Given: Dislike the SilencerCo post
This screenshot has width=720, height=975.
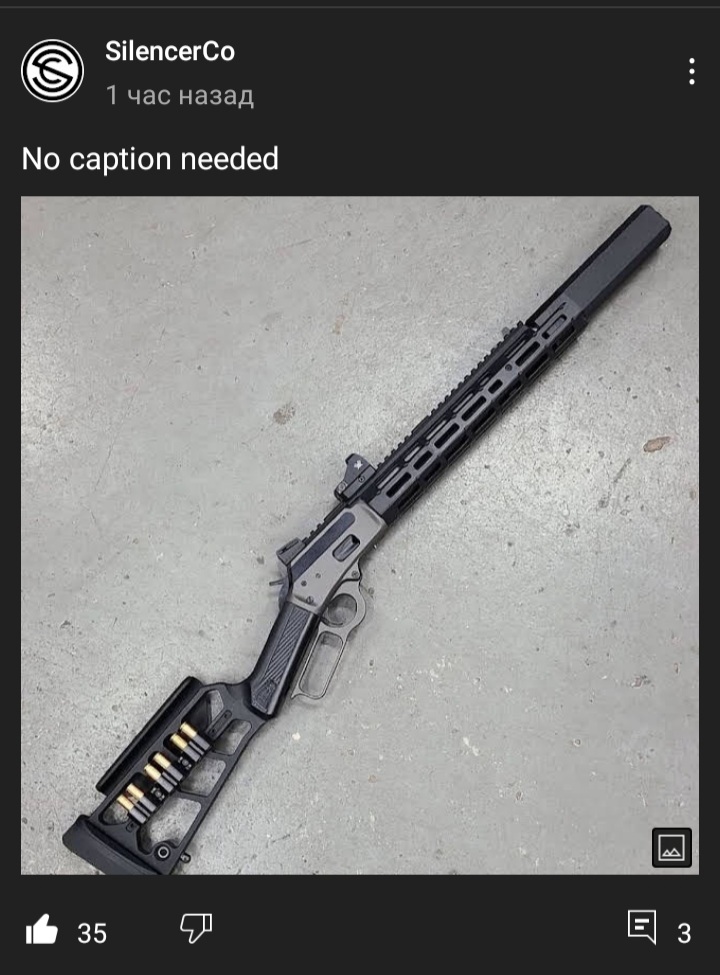Looking at the screenshot, I should (x=196, y=928).
